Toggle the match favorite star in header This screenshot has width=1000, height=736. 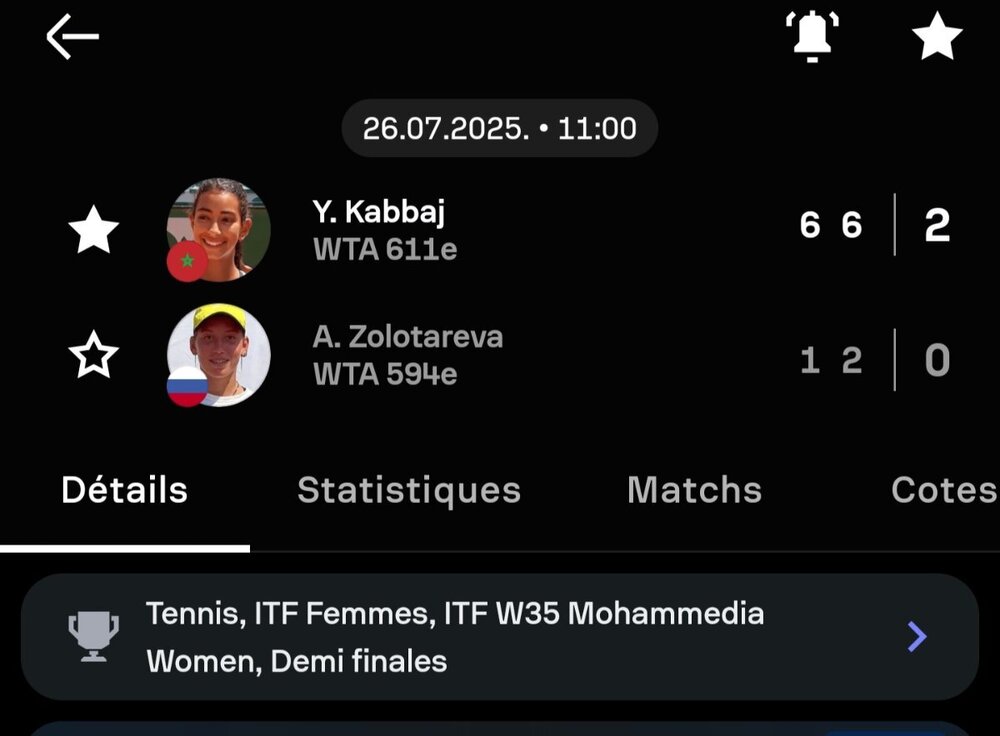point(937,39)
